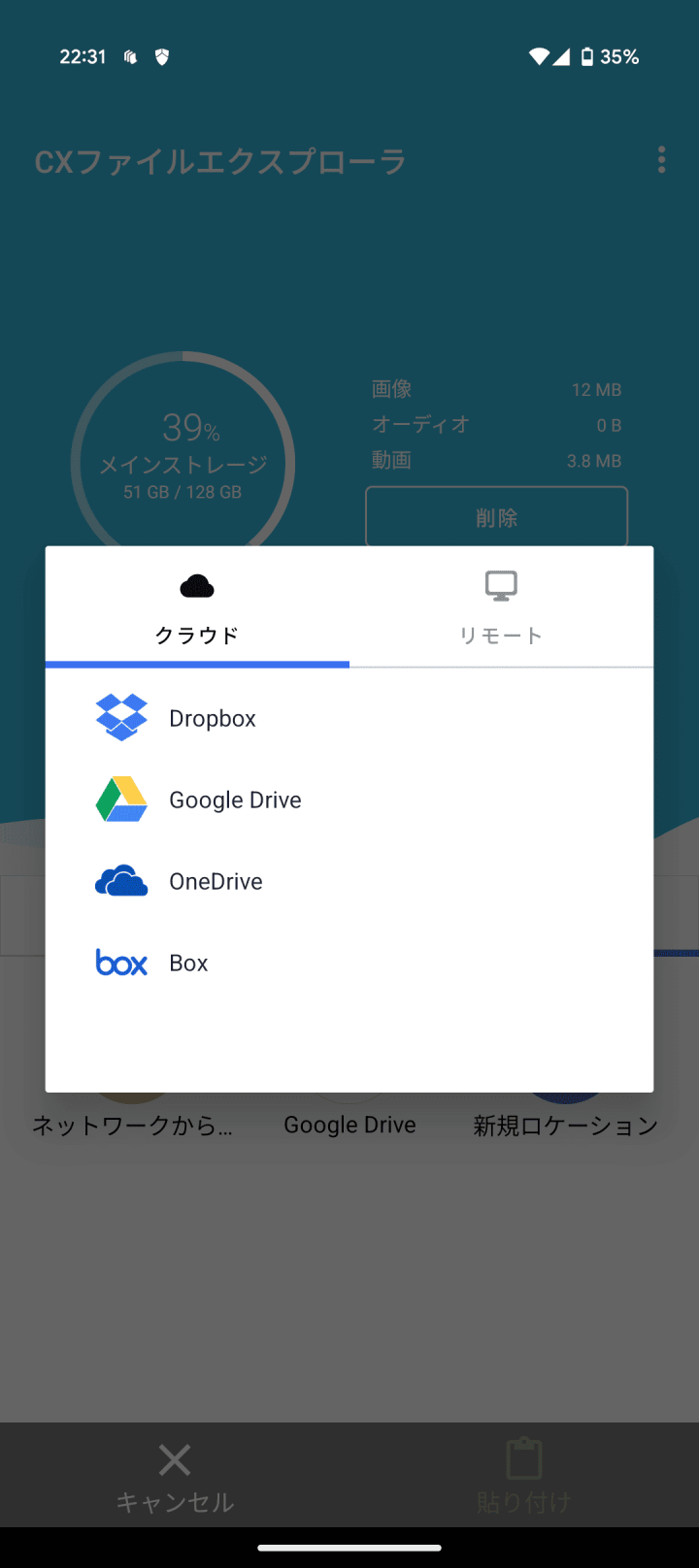Switch to the リモート tab

point(500,636)
